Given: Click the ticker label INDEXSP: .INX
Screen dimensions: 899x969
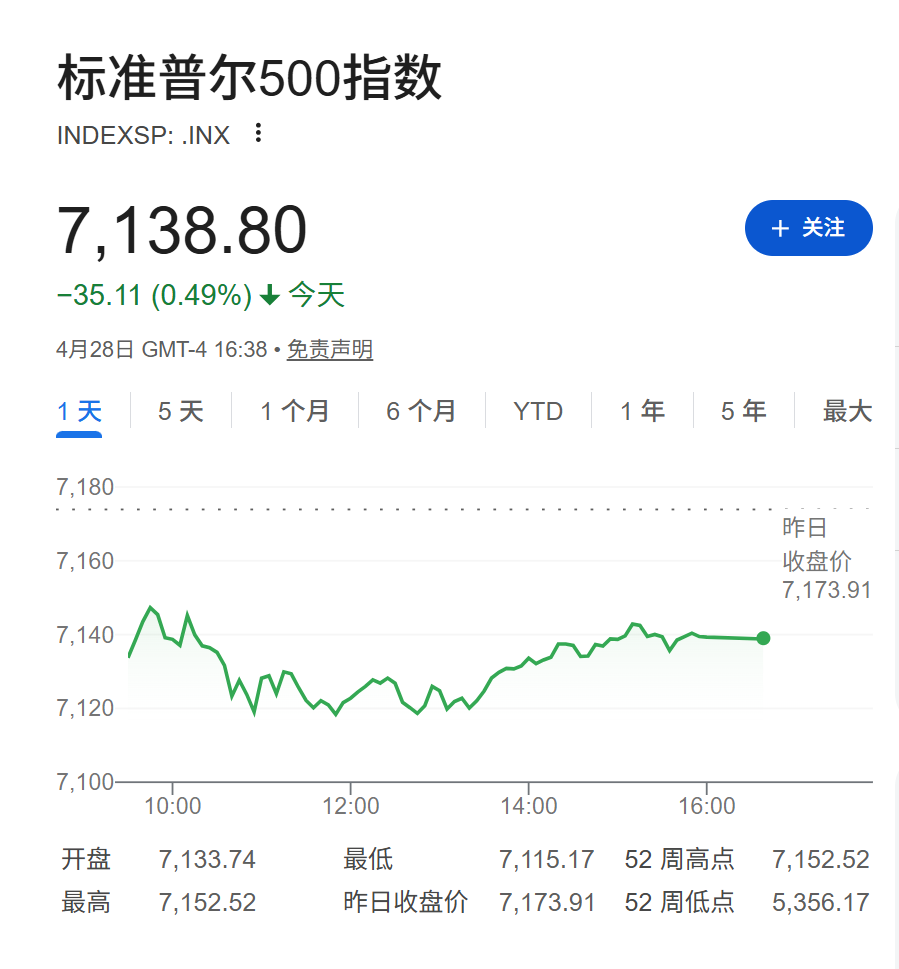Looking at the screenshot, I should click(142, 134).
